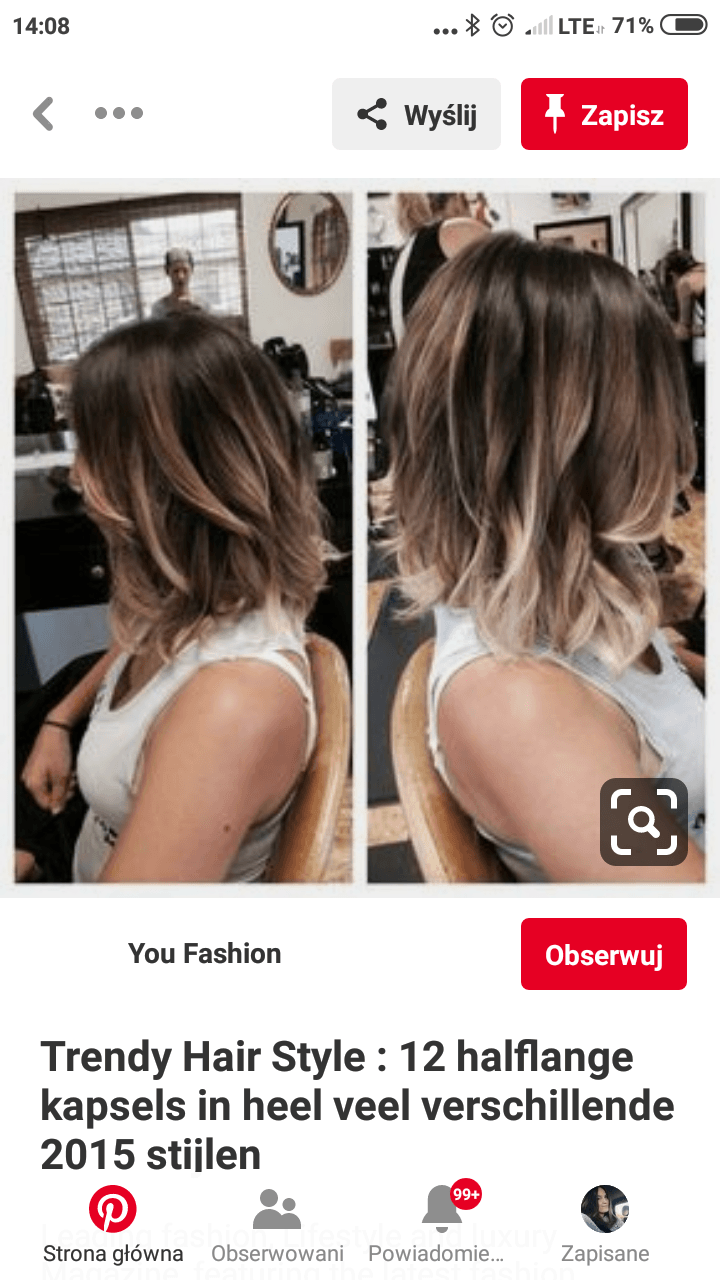Switch to the Obserwowani tab
720x1280 pixels.
(x=277, y=1225)
